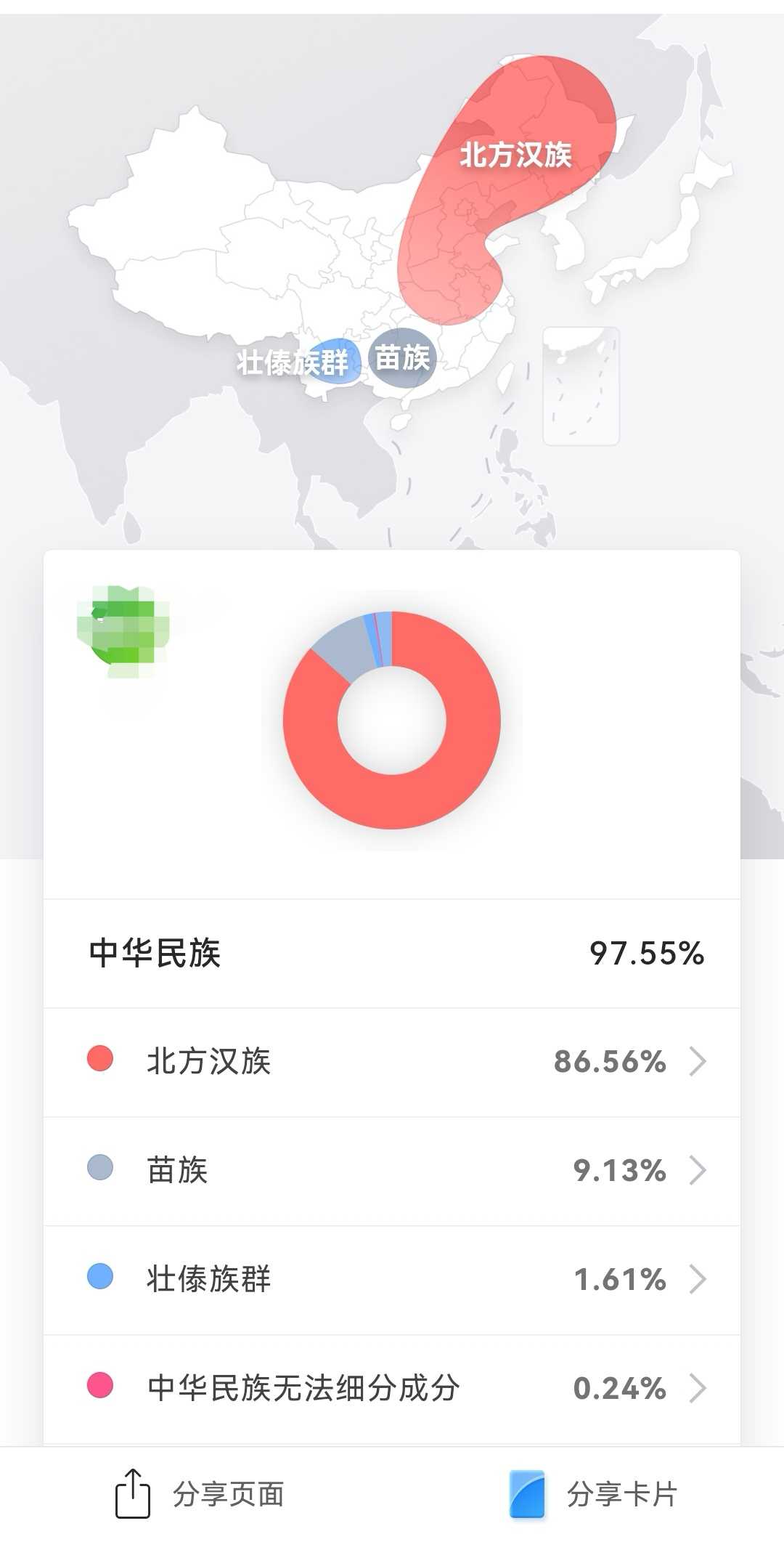This screenshot has height=1542, width=784.
Task: Tap 分享页面 to share this page
Action: point(200,1494)
